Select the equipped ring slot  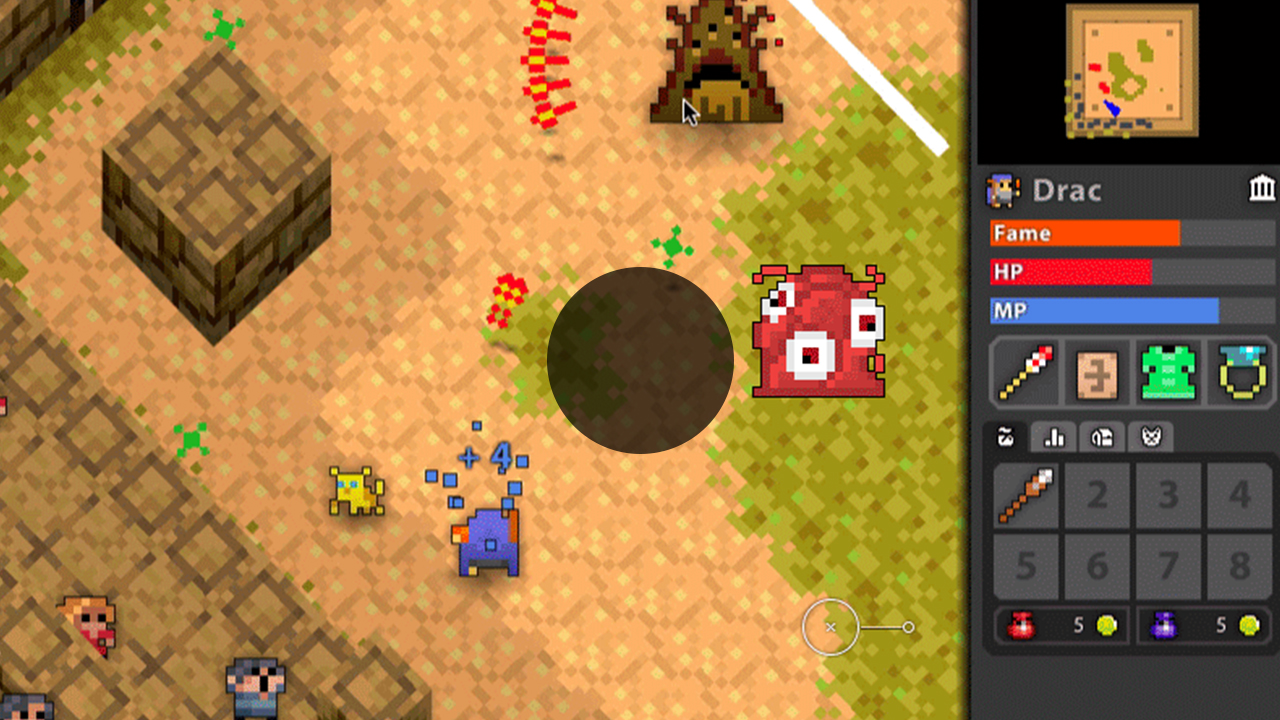pos(1240,372)
